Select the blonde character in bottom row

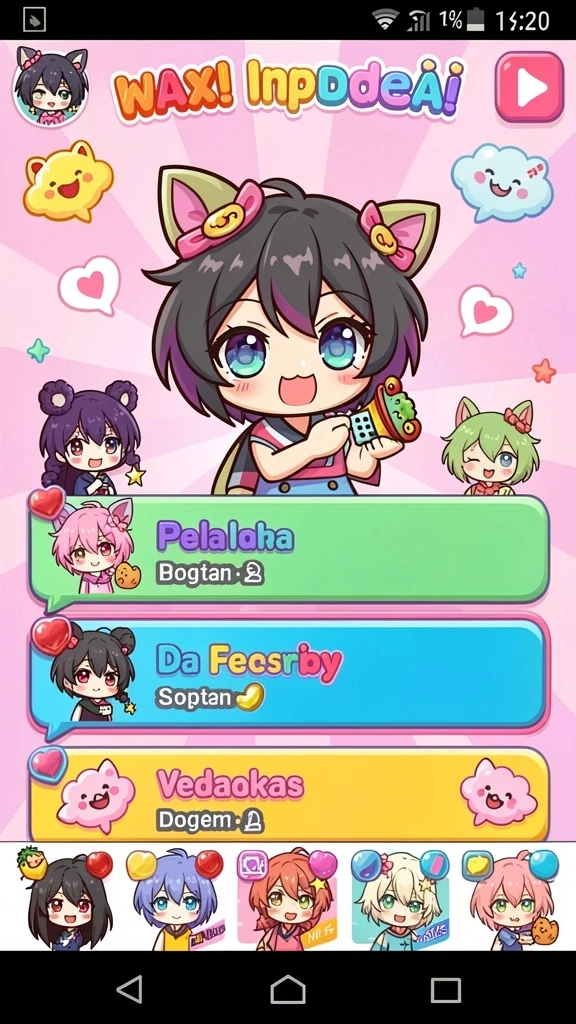[400, 899]
